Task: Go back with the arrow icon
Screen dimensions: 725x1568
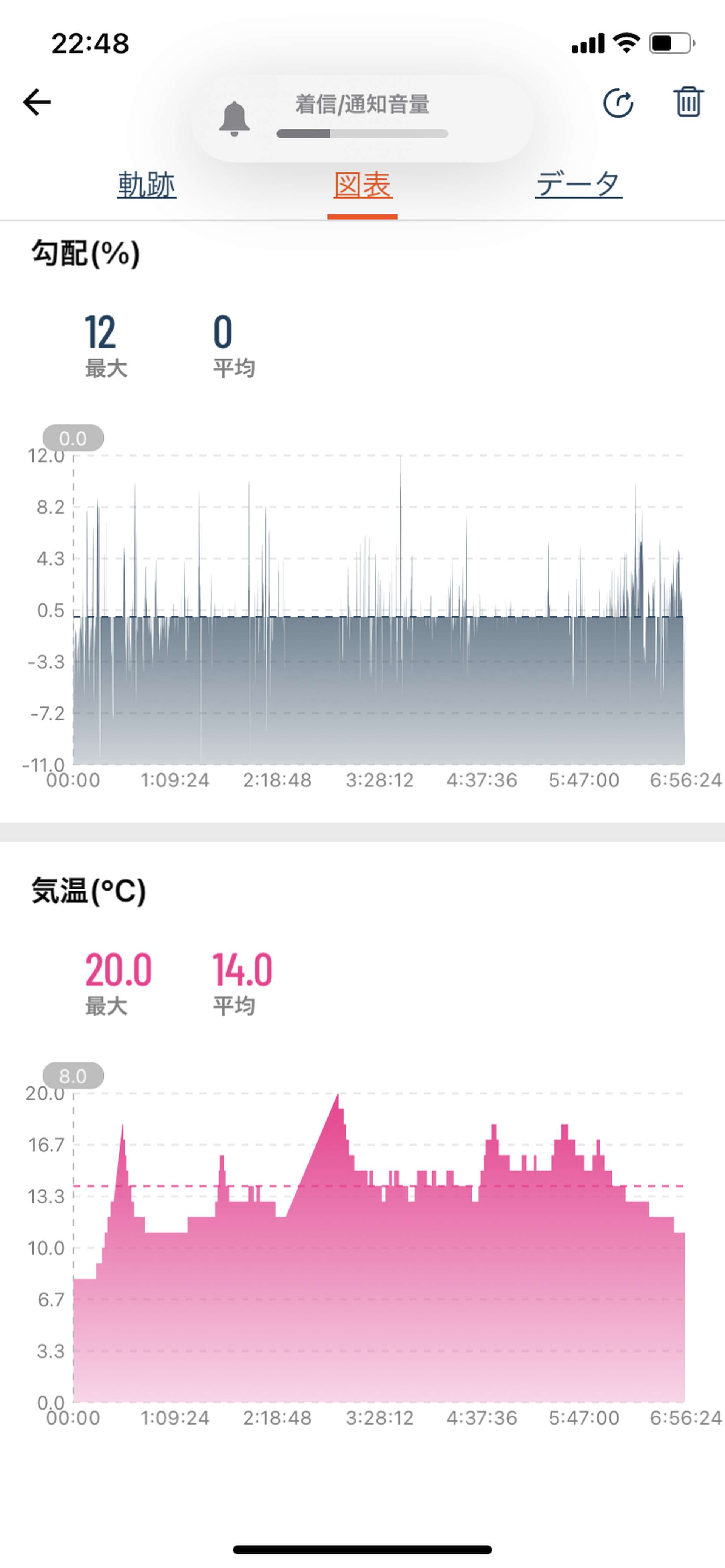Action: click(x=37, y=102)
